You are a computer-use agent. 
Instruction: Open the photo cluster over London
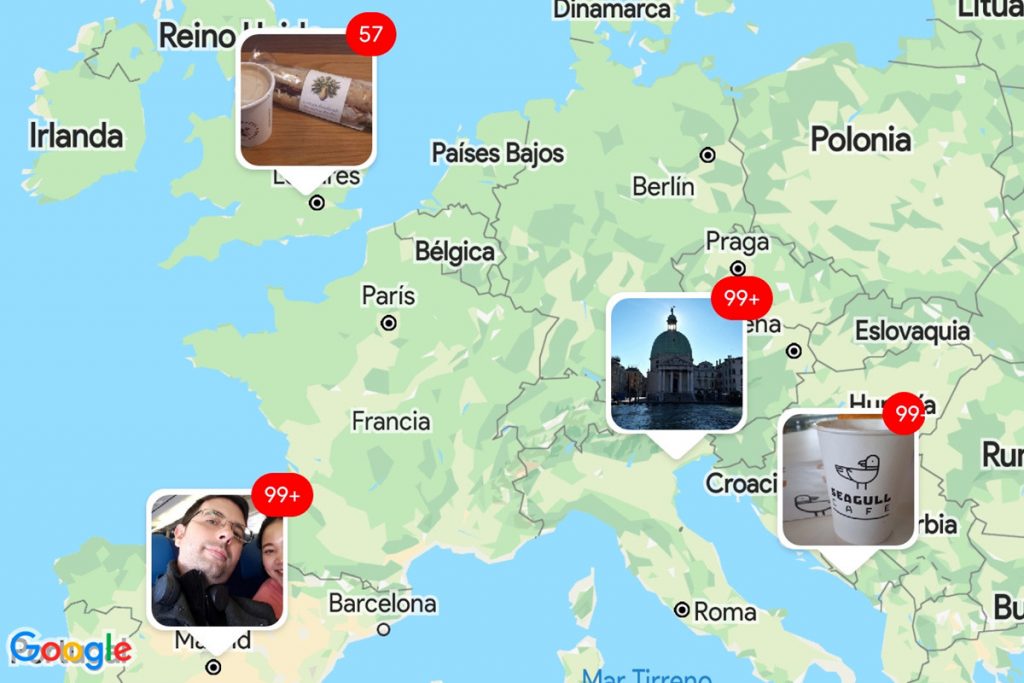click(x=306, y=99)
